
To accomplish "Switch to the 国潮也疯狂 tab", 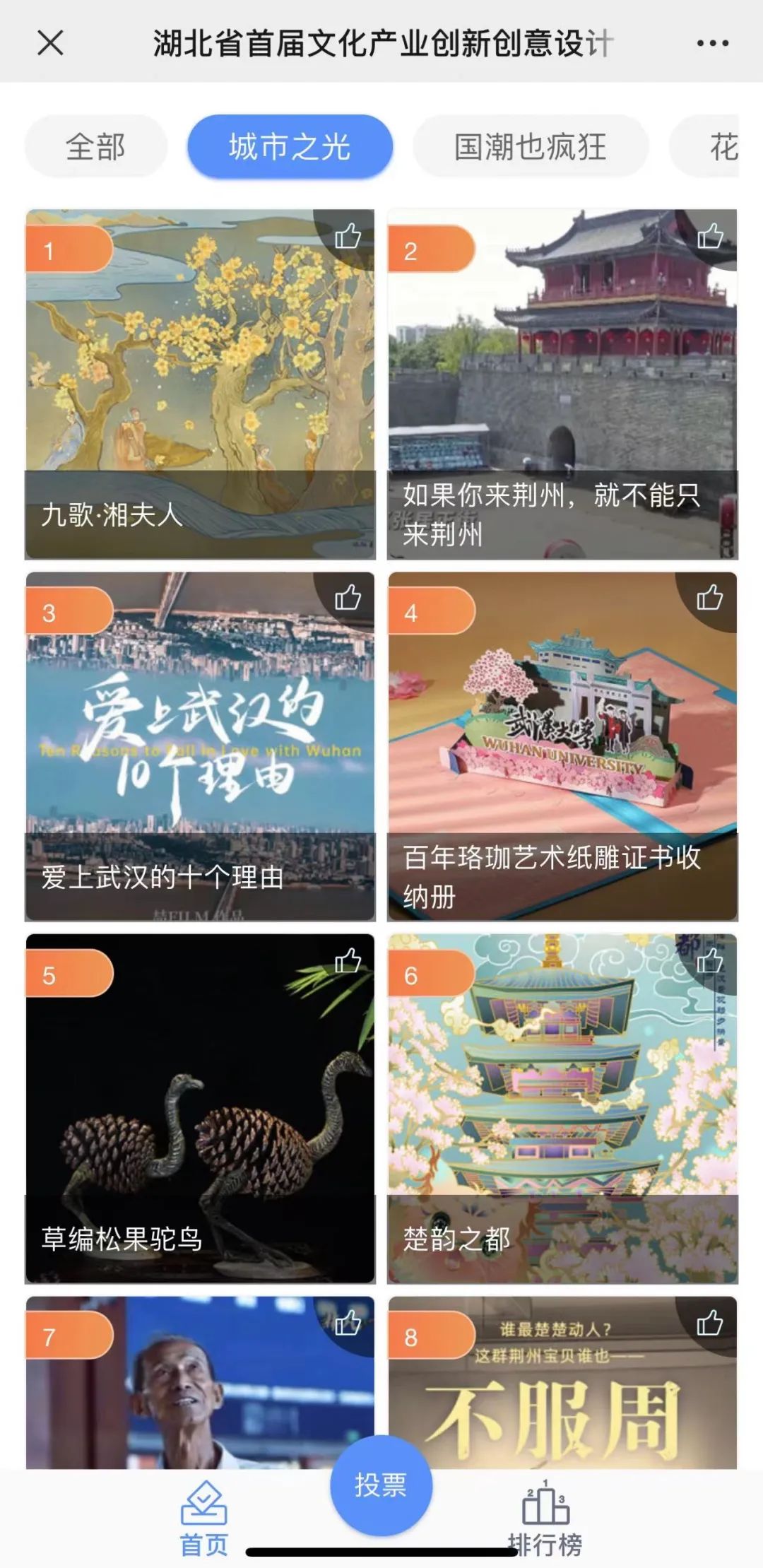I will [x=531, y=145].
